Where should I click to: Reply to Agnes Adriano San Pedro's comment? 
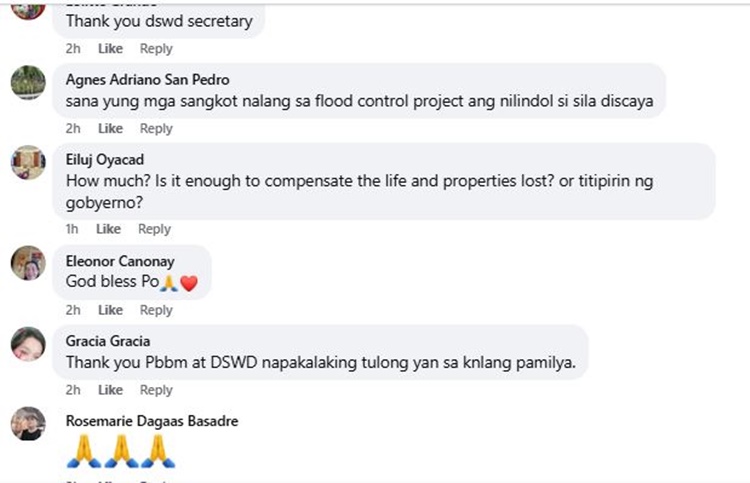[x=156, y=129]
